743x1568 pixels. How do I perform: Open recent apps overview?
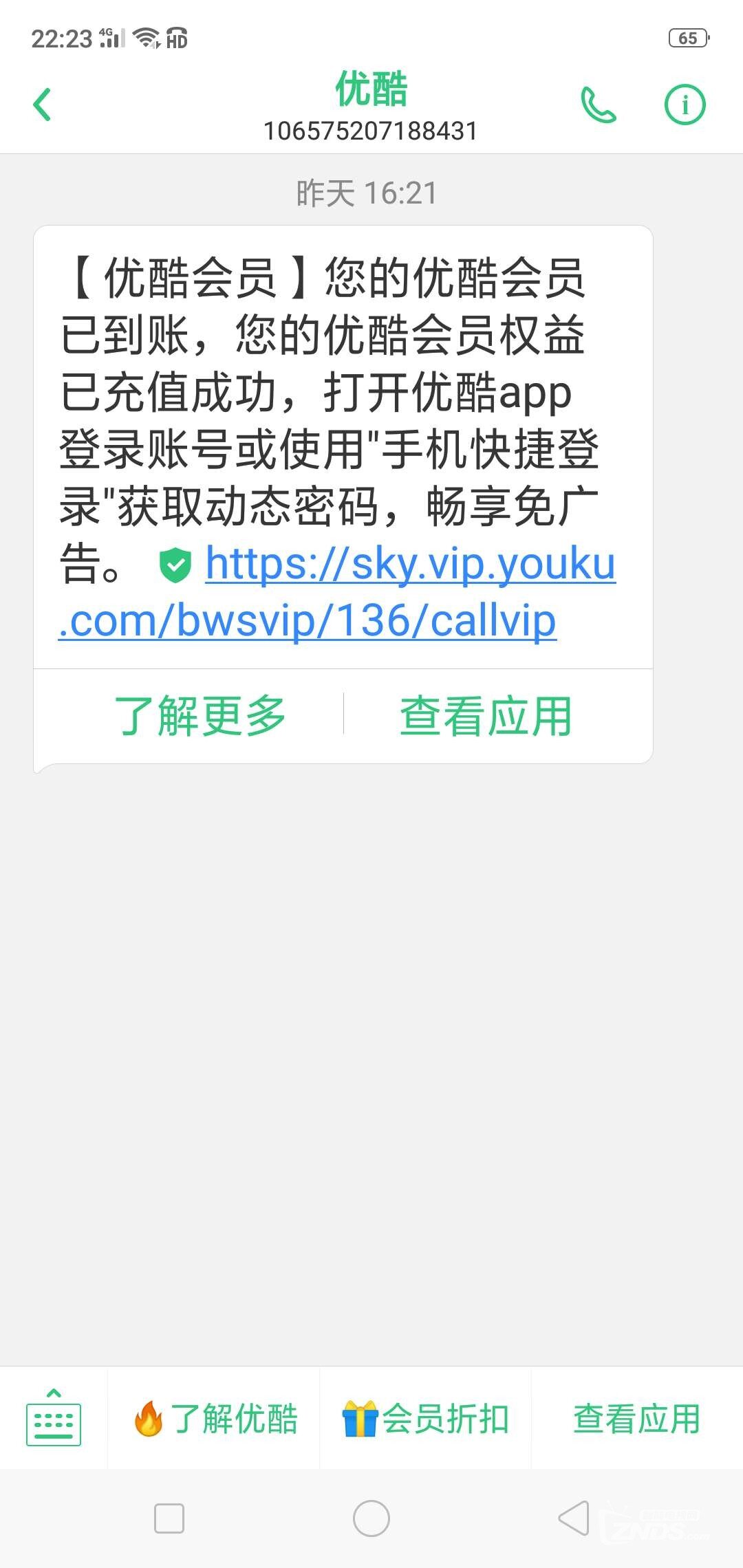pos(169,1518)
